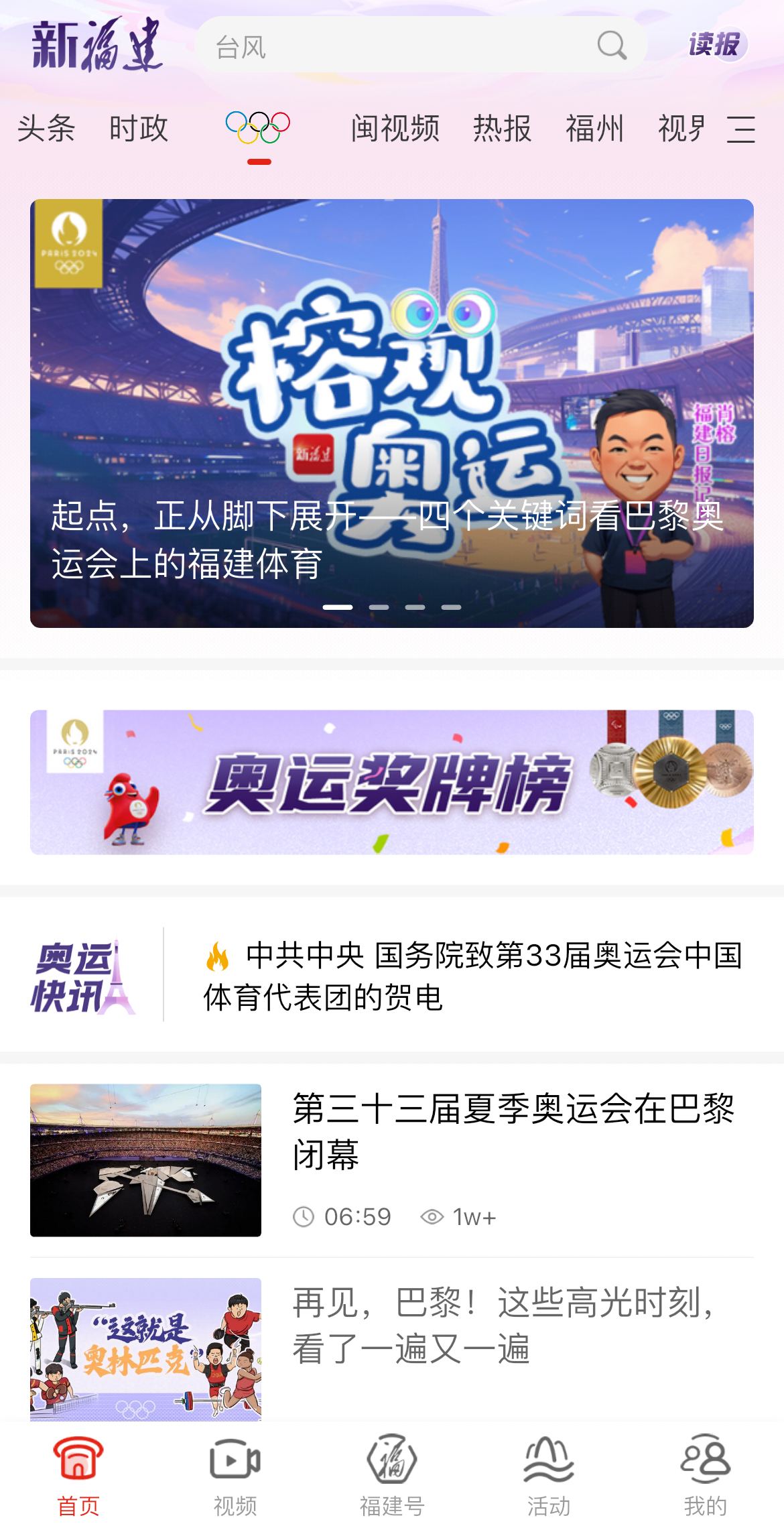The image size is (784, 1534).
Task: Switch to the 头条 tab
Action: click(x=46, y=129)
